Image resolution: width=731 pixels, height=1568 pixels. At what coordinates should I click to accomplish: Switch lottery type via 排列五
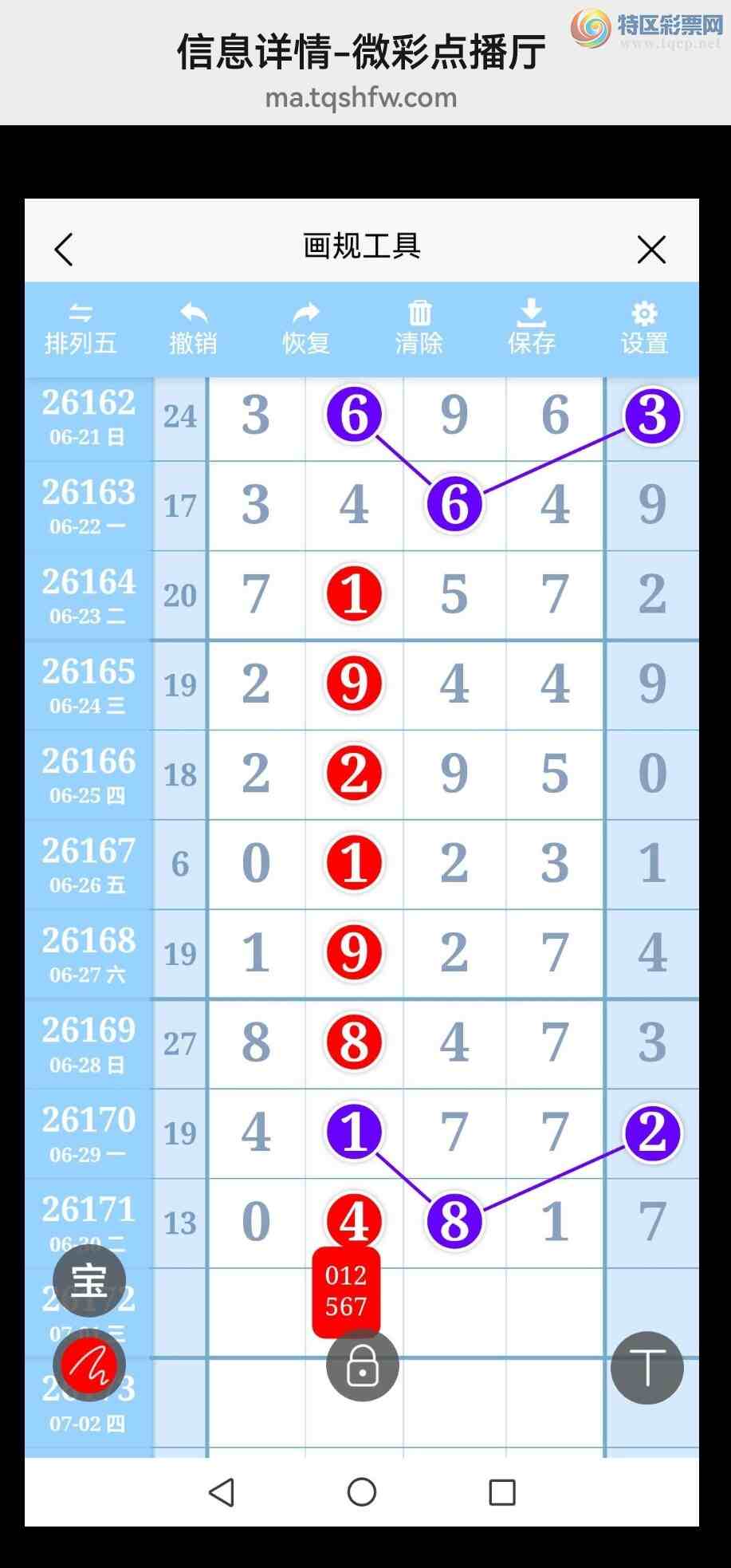(x=81, y=329)
